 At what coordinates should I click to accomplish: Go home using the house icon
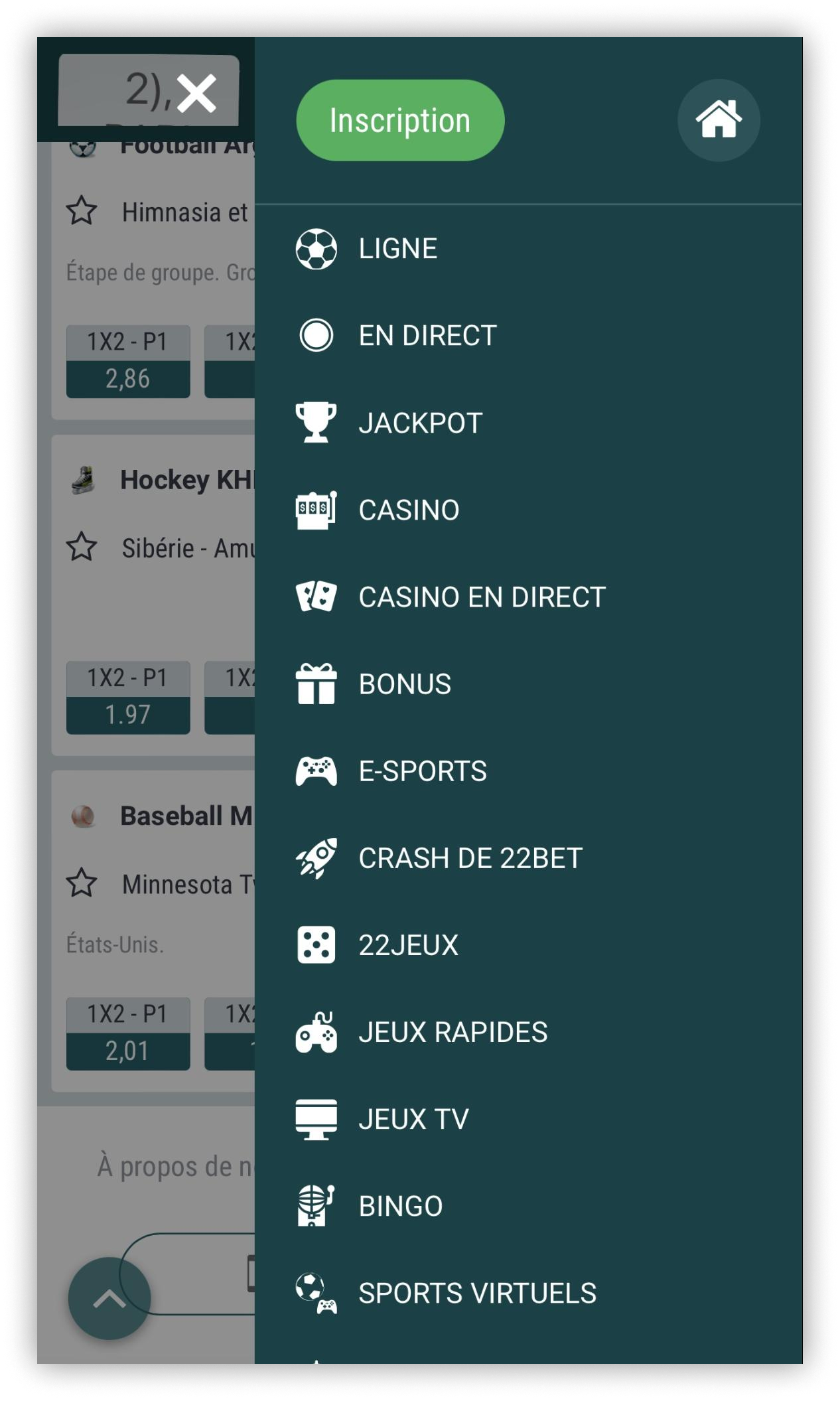coord(719,119)
